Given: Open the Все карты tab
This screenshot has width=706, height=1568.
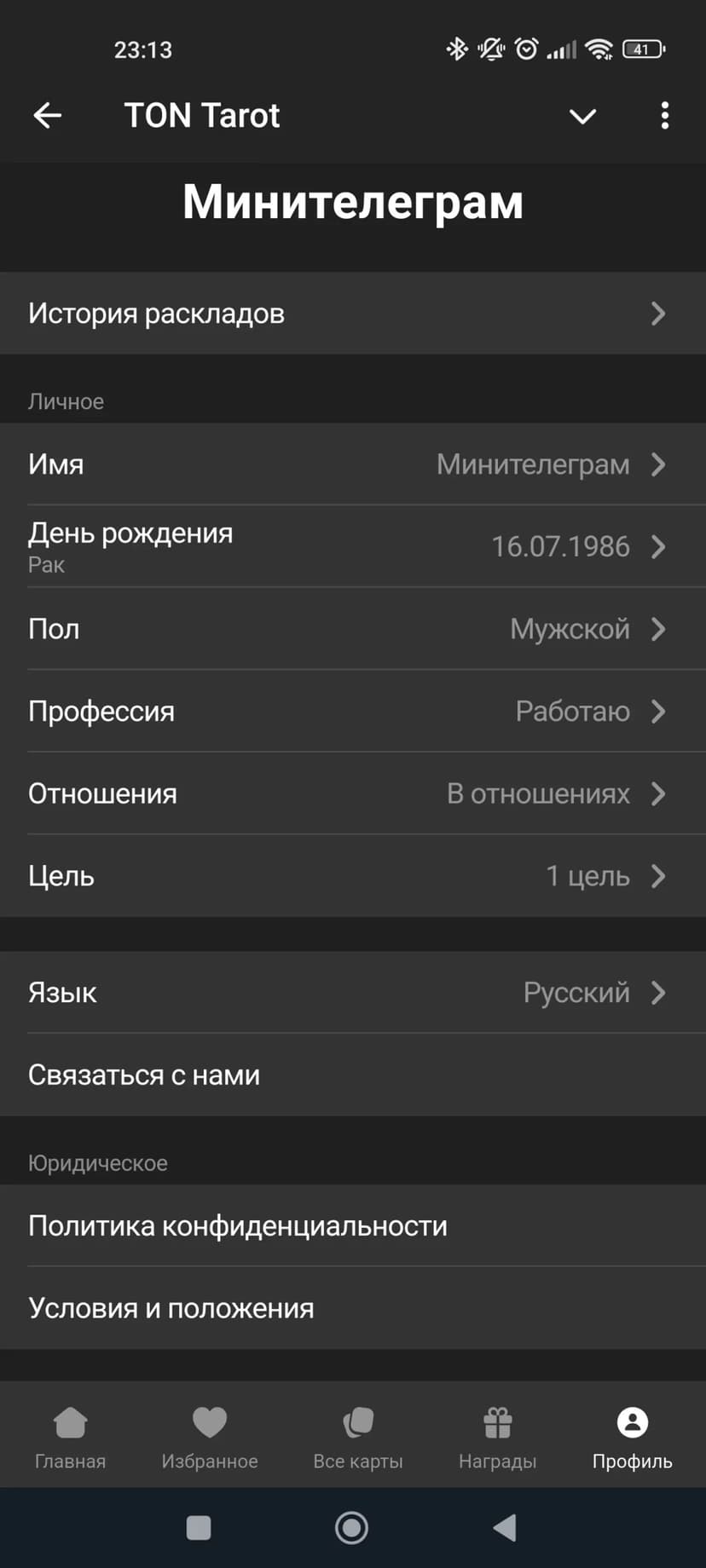Looking at the screenshot, I should [358, 1437].
